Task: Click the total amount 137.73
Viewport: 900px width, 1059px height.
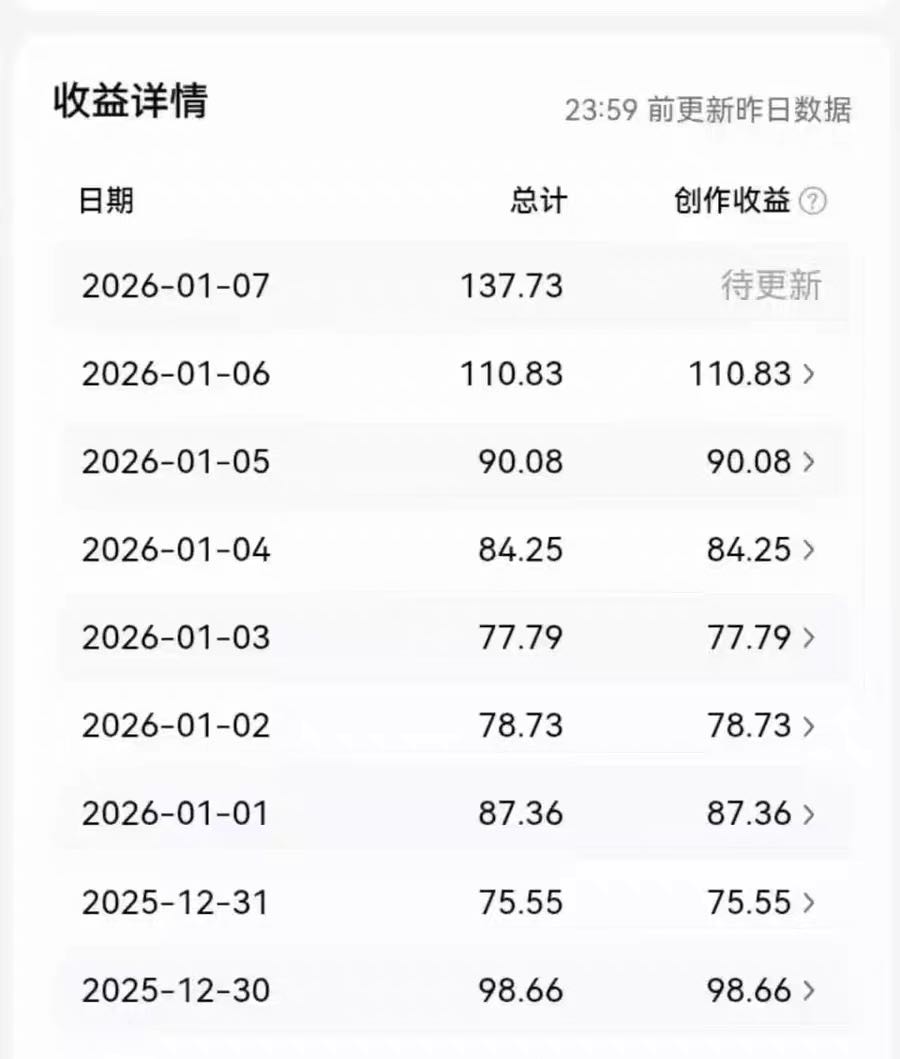Action: [512, 287]
